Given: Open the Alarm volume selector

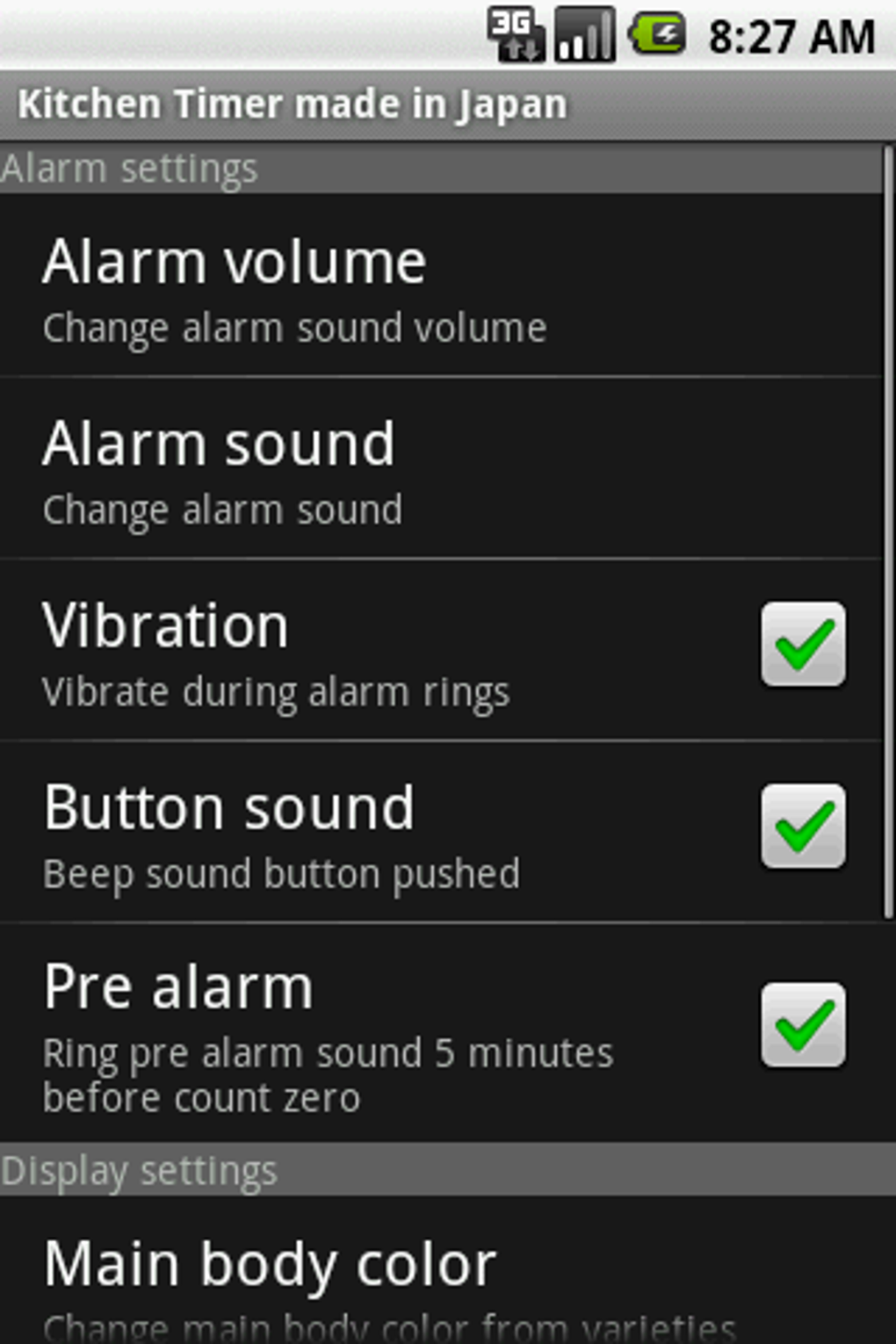Looking at the screenshot, I should [351, 285].
